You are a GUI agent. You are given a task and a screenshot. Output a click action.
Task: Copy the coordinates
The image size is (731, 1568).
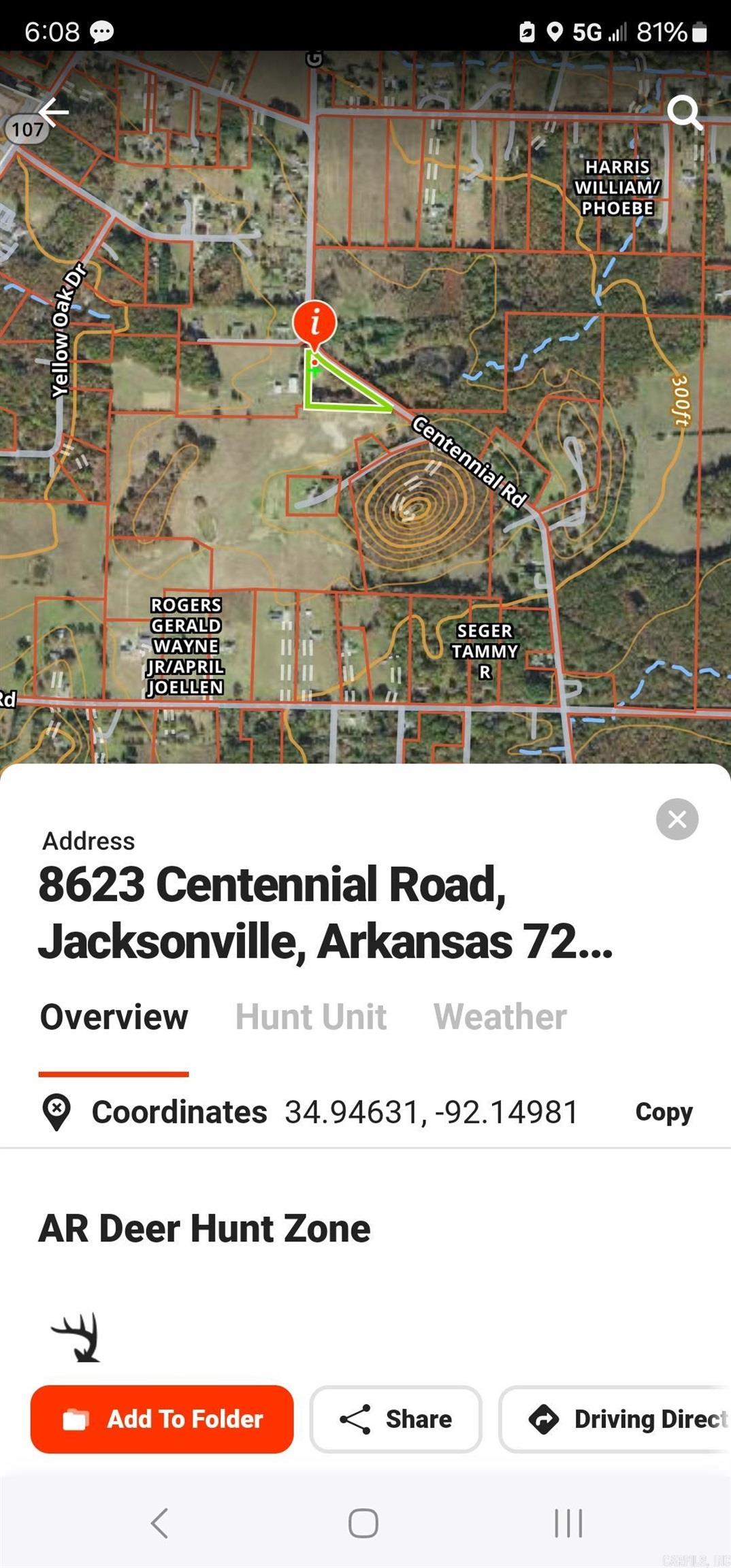click(x=664, y=1111)
